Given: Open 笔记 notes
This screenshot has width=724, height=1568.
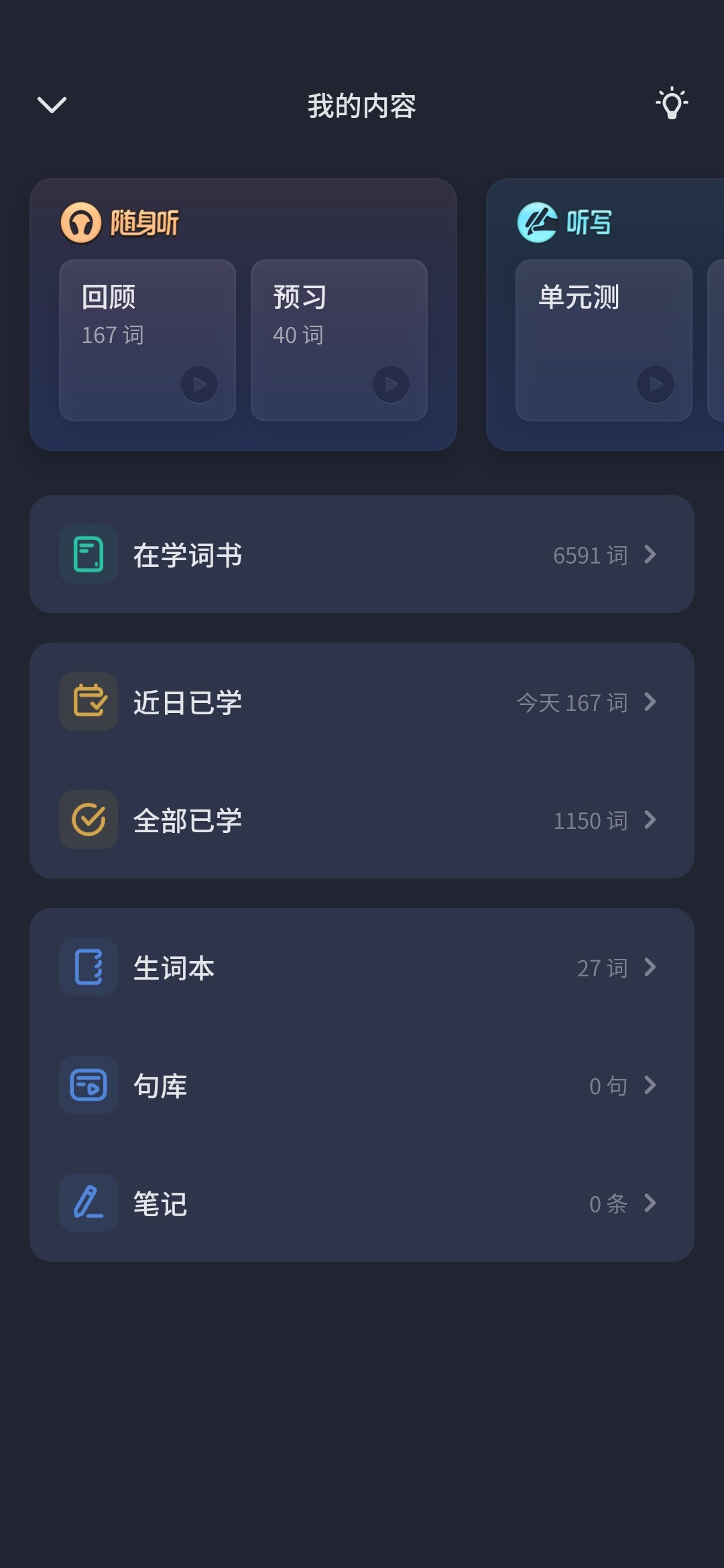Looking at the screenshot, I should point(362,1203).
